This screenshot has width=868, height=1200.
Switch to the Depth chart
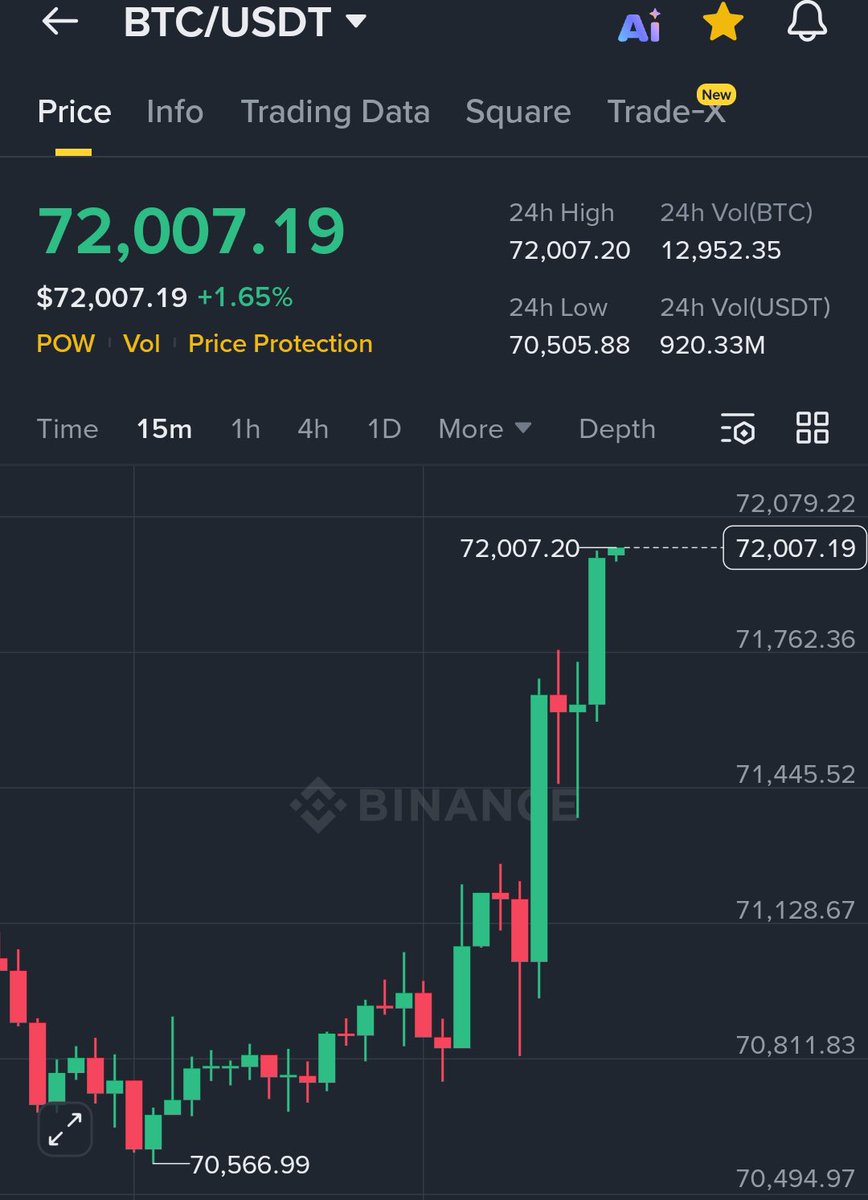[617, 429]
